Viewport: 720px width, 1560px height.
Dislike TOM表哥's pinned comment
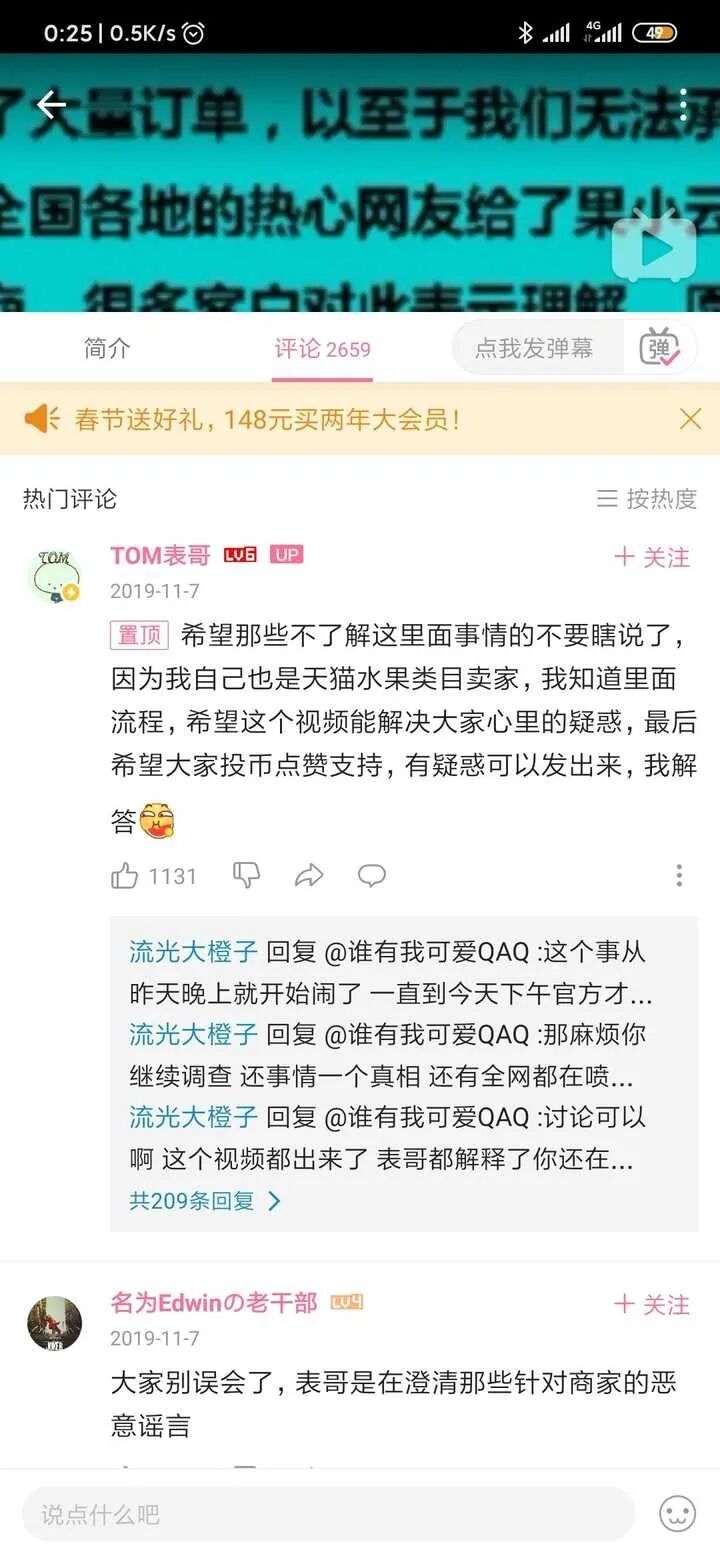[246, 876]
